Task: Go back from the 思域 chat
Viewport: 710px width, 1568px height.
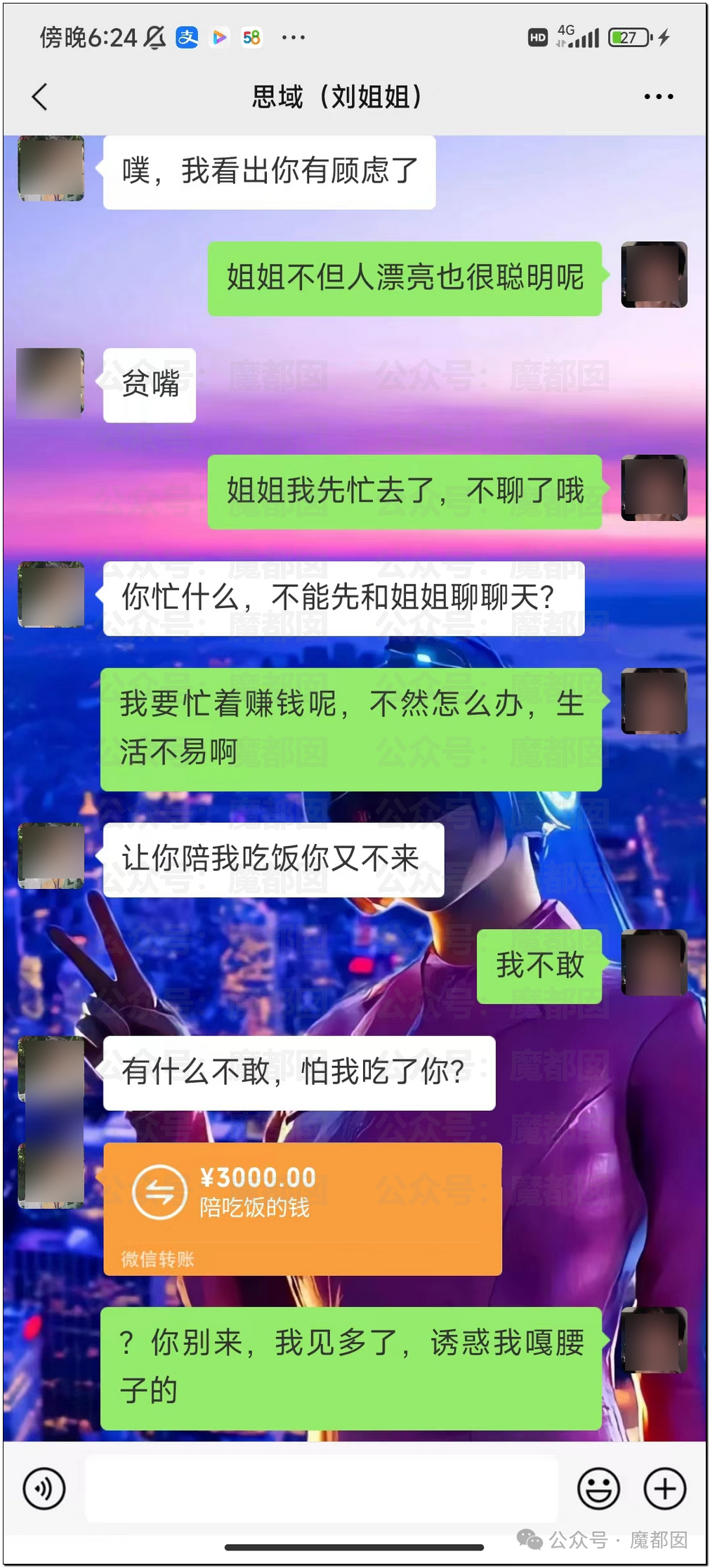Action: pyautogui.click(x=40, y=97)
